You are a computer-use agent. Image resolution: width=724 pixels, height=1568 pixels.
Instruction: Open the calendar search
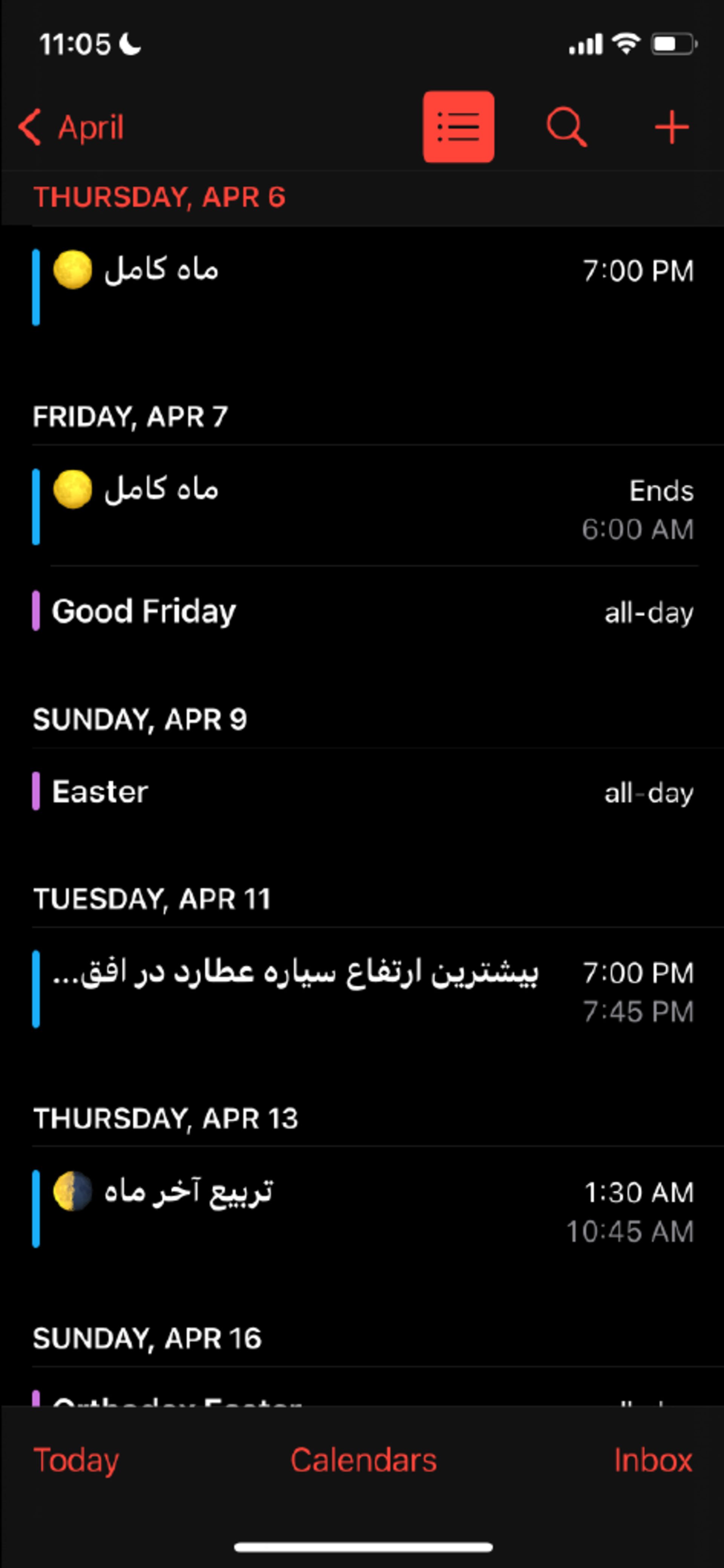coord(566,127)
